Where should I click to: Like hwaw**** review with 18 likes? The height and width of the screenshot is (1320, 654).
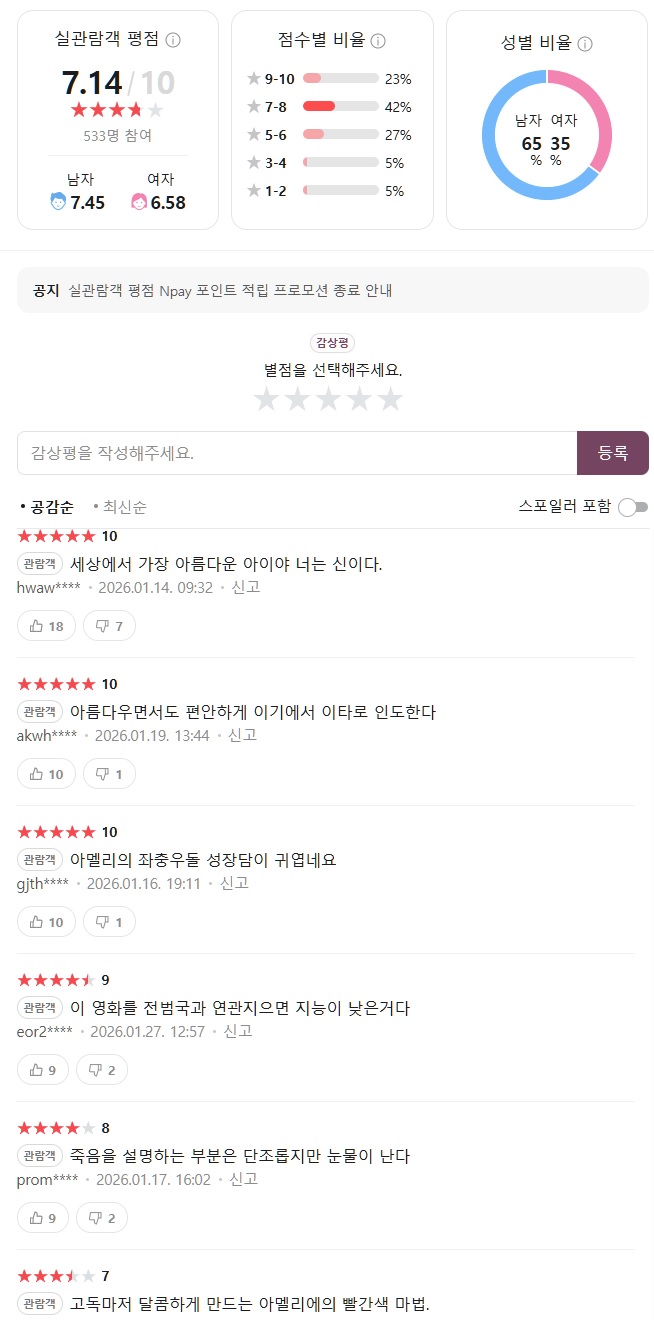[x=46, y=626]
